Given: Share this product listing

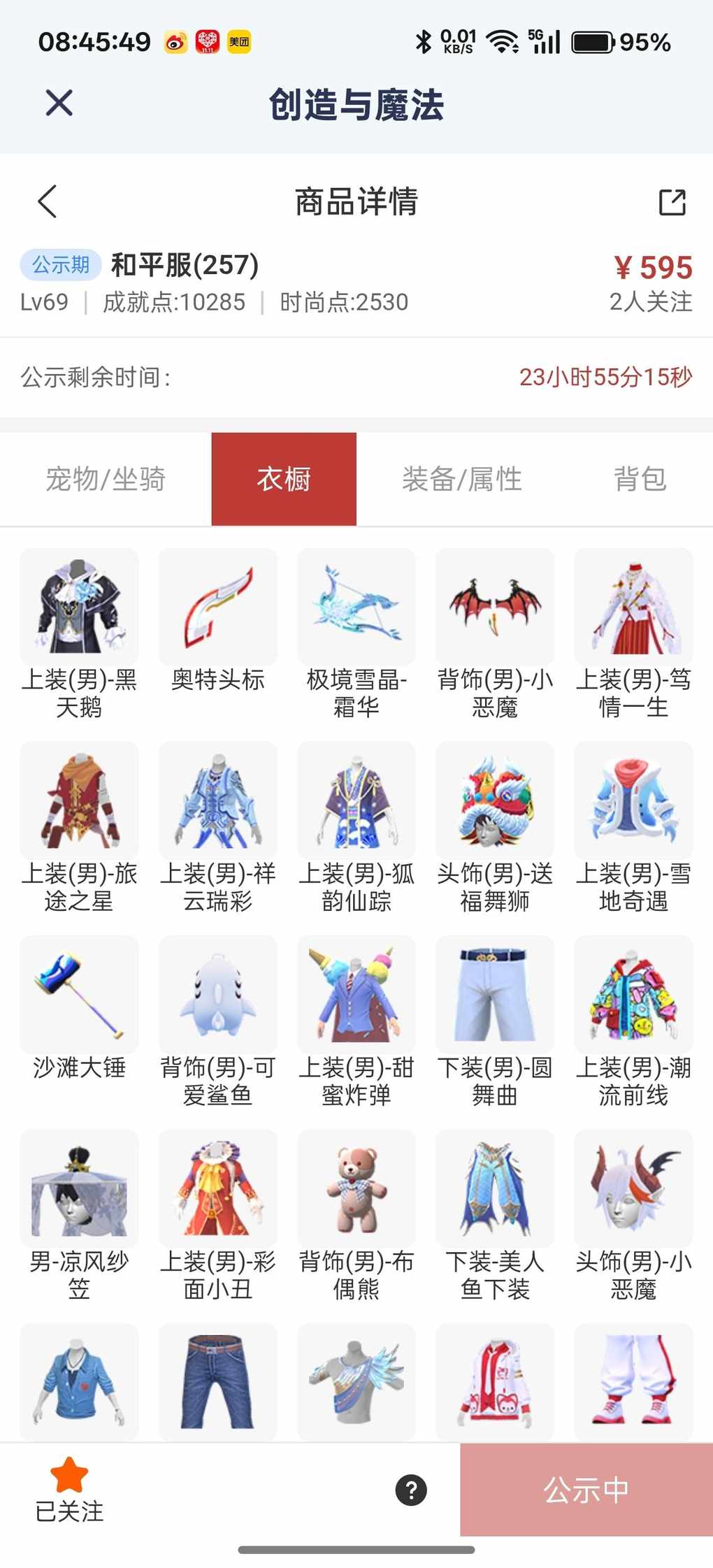Looking at the screenshot, I should (x=672, y=202).
